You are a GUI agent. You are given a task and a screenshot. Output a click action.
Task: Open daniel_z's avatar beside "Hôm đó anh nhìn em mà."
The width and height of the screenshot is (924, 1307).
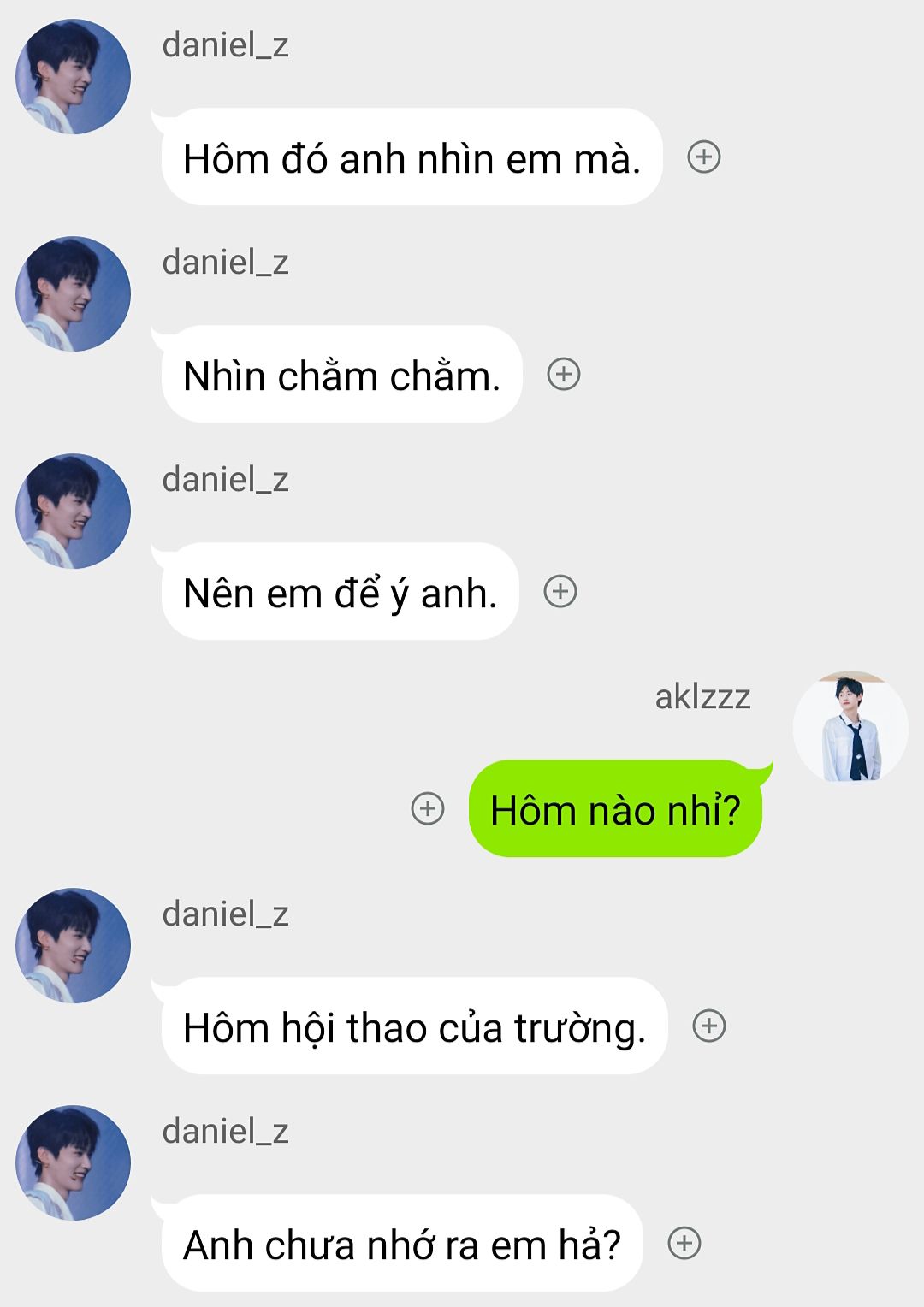pos(74,77)
